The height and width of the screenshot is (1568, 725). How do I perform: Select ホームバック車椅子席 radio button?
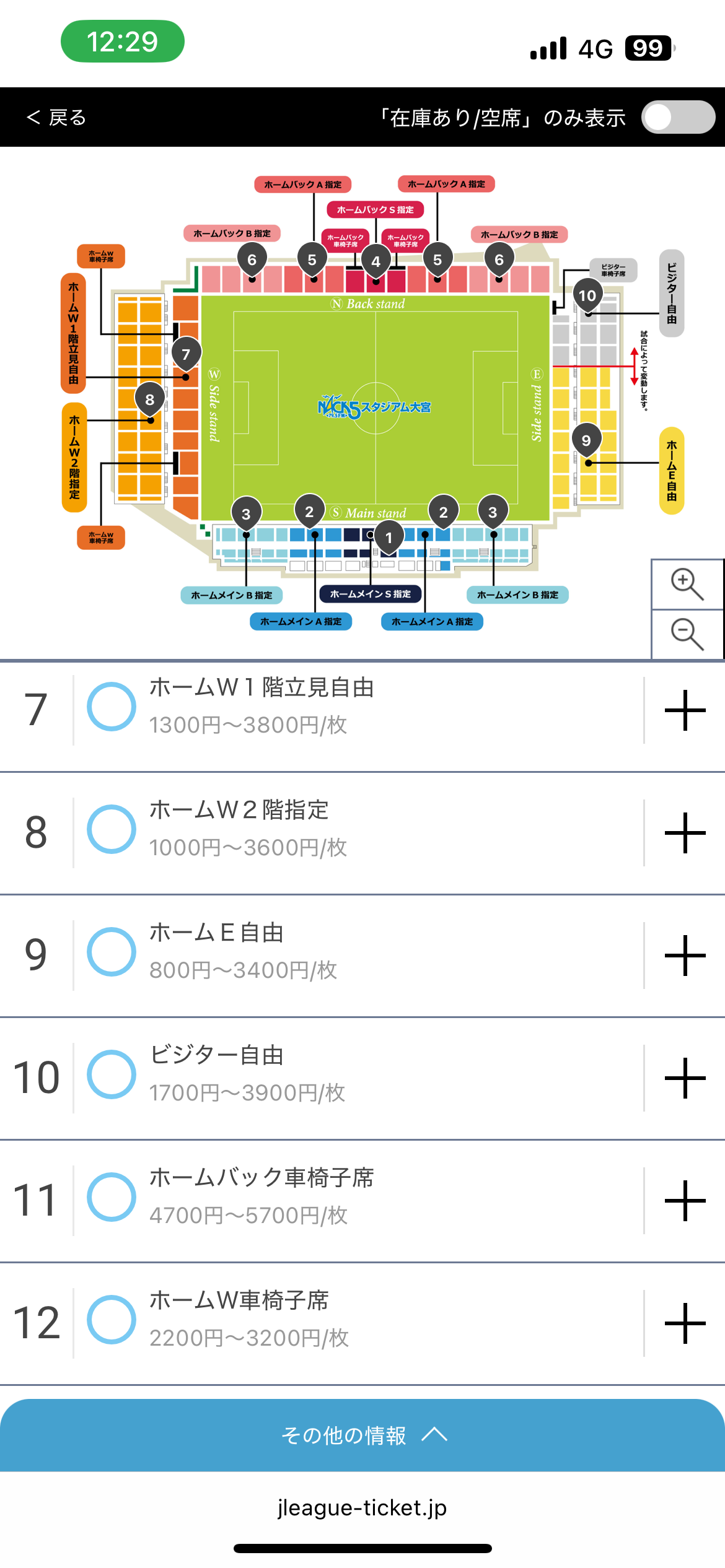click(112, 1197)
